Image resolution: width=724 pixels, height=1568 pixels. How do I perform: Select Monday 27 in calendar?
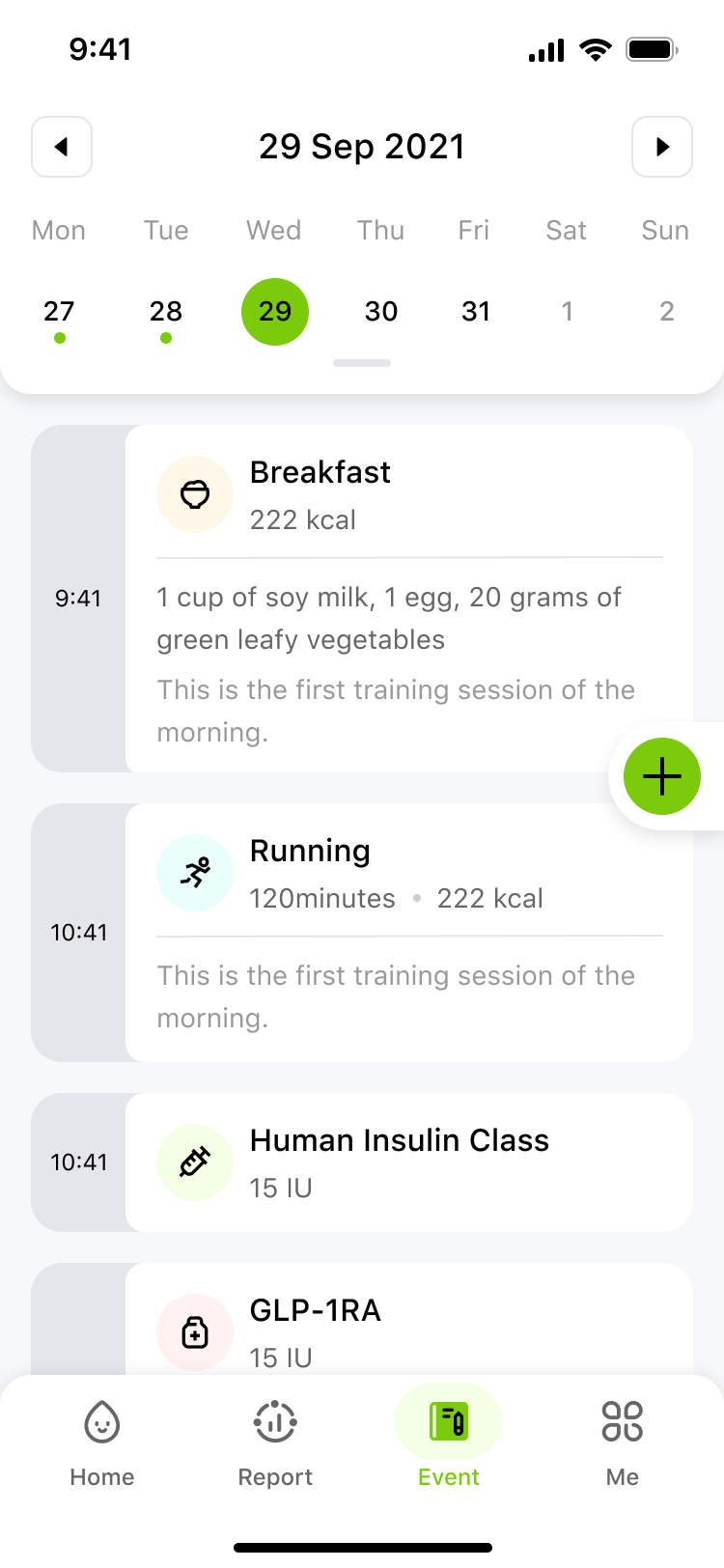(59, 312)
